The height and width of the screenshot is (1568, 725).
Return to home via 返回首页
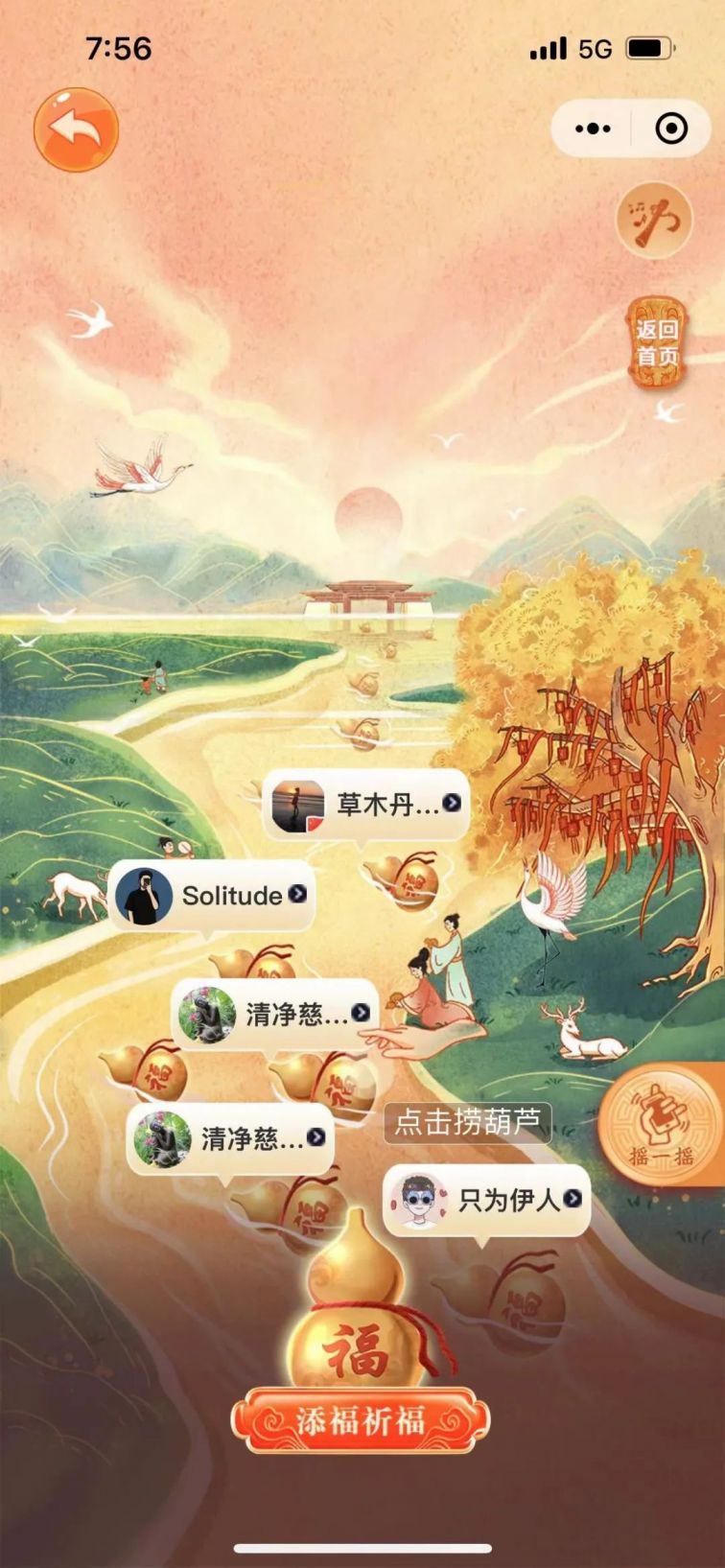click(x=656, y=343)
